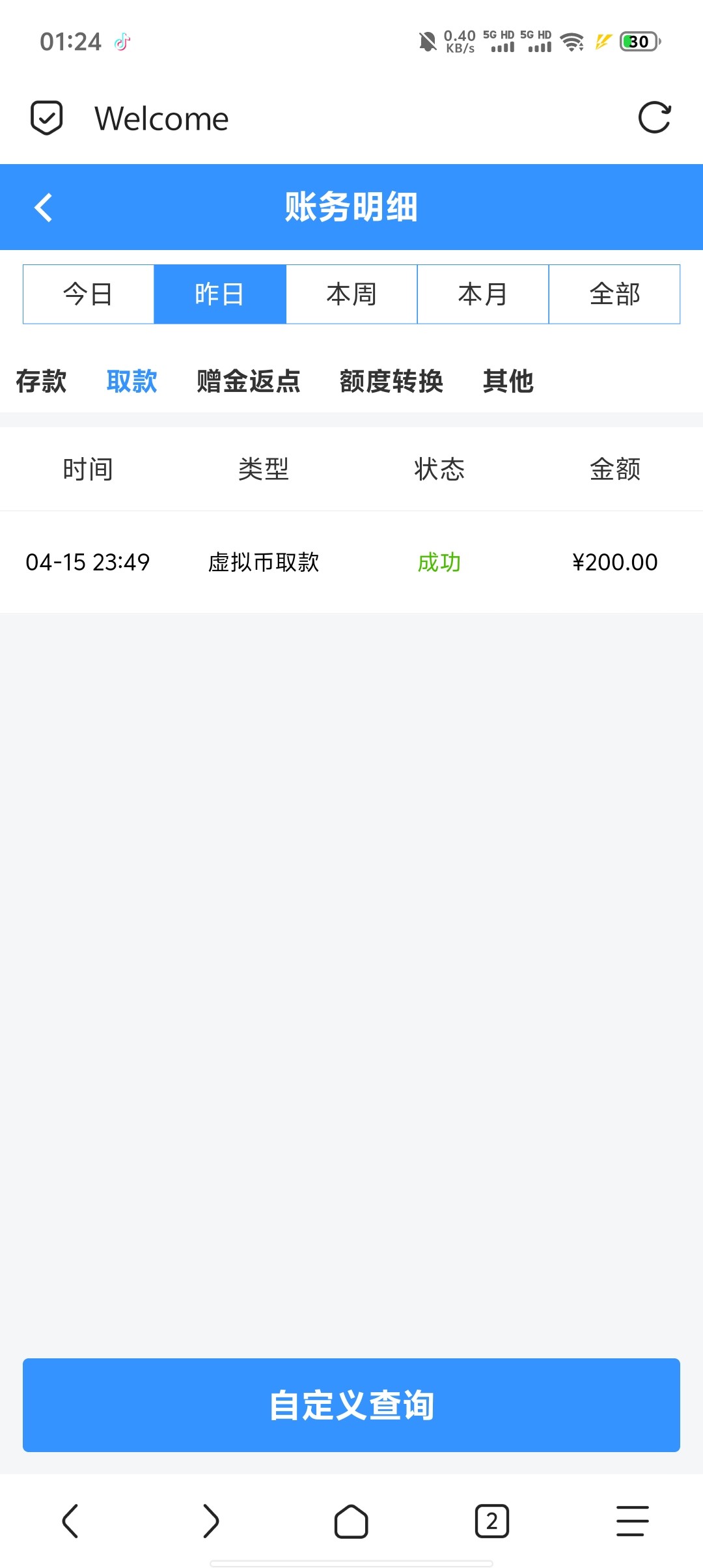Show records for 本月
Screen dimensions: 703x1568
point(483,294)
